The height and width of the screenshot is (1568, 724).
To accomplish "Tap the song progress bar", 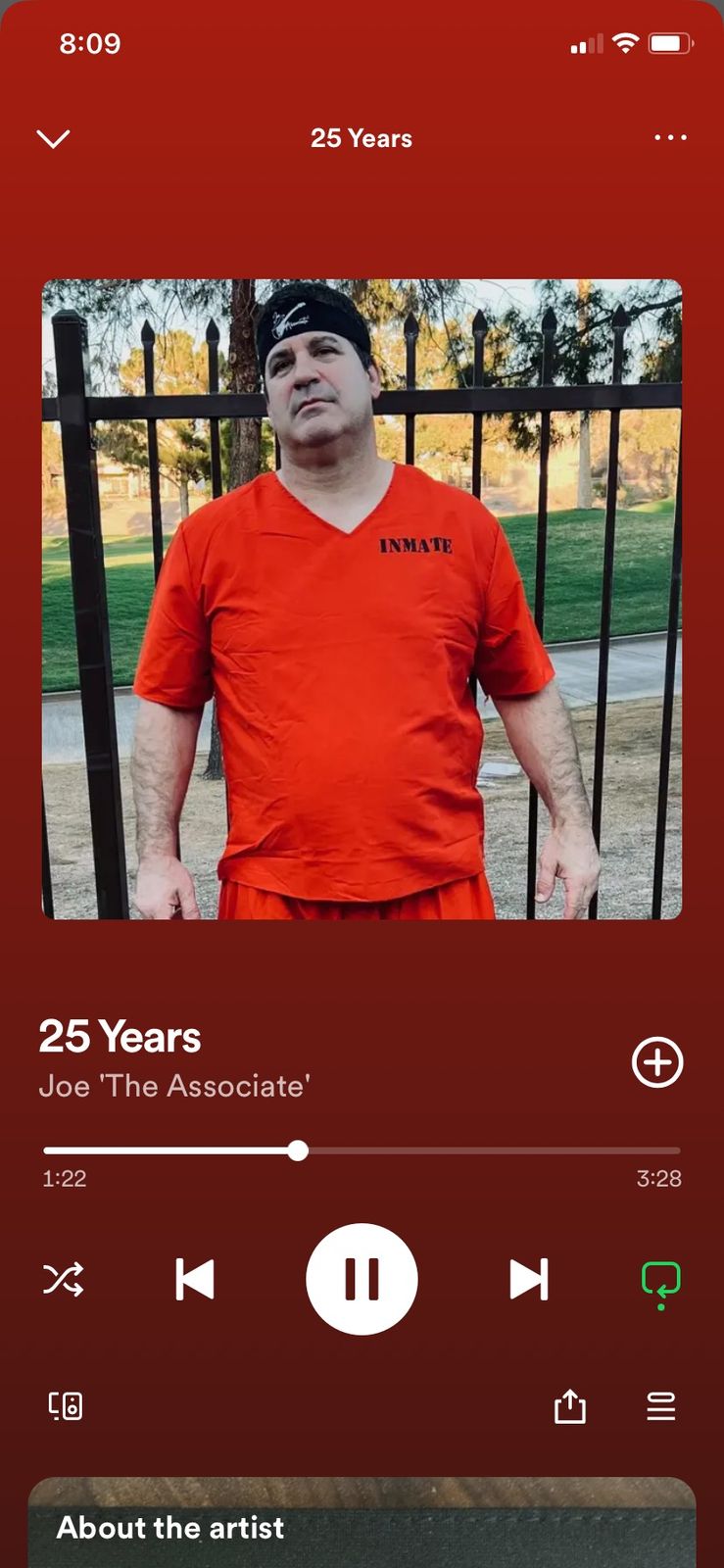I will pyautogui.click(x=362, y=1151).
